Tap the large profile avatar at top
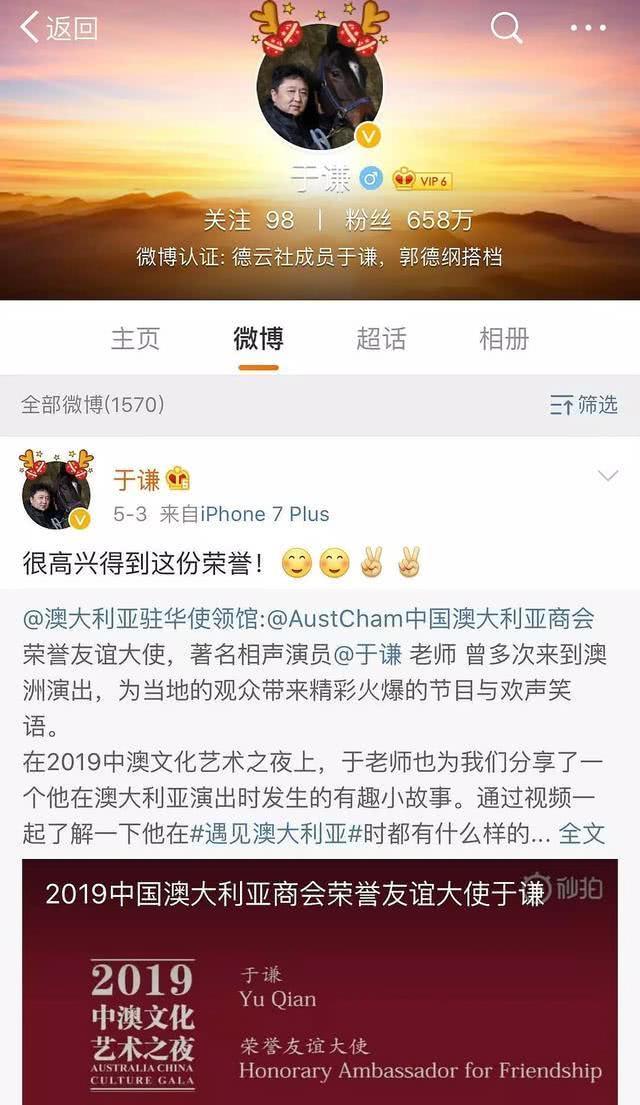 (x=320, y=88)
